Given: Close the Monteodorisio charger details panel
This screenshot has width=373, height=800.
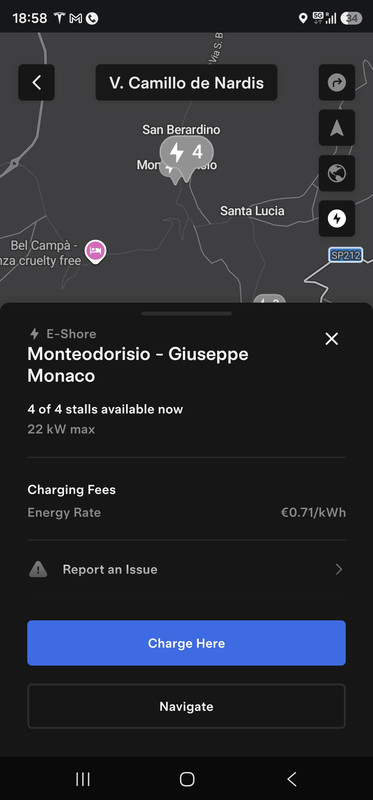Looking at the screenshot, I should click(x=332, y=339).
